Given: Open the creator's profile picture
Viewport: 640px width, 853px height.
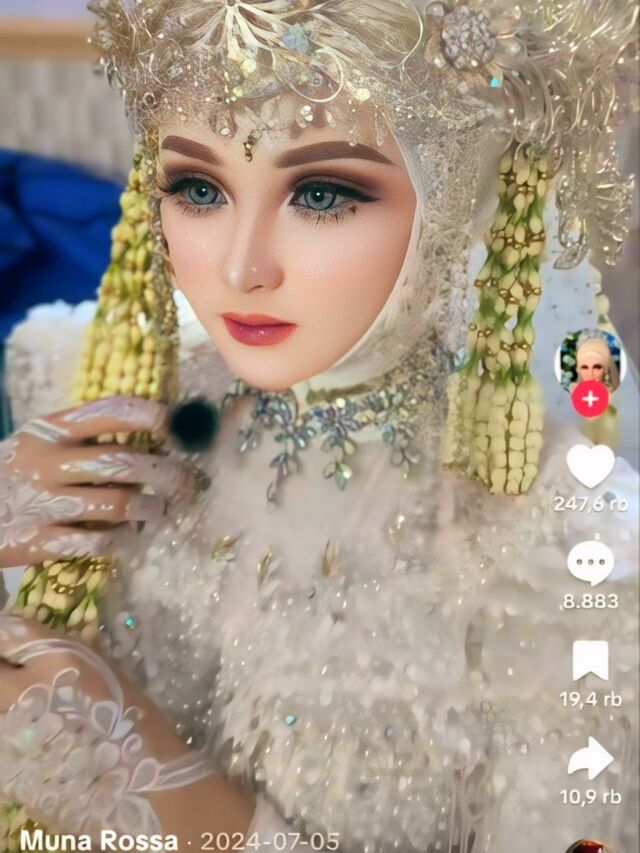Looking at the screenshot, I should 589,358.
